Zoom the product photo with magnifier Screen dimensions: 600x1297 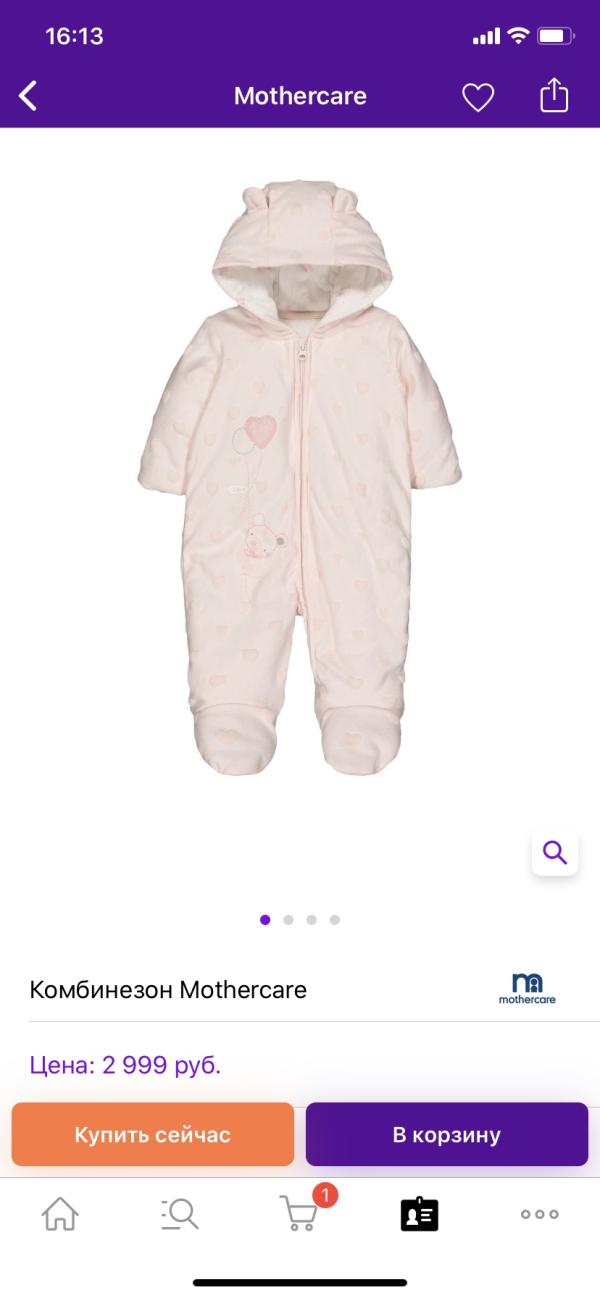pyautogui.click(x=554, y=852)
